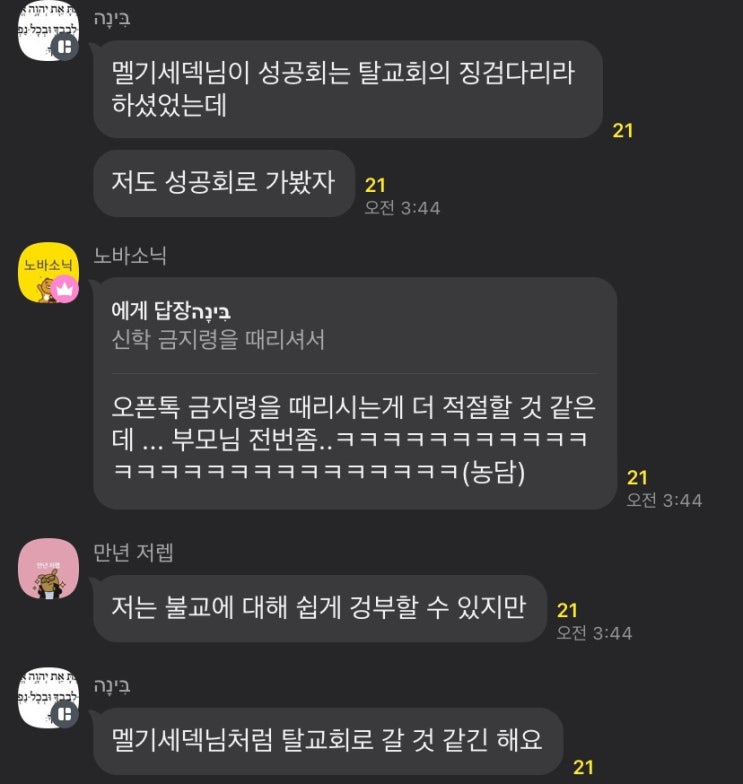Open 만년 저렙's profile picture
The height and width of the screenshot is (784, 743).
coord(48,569)
